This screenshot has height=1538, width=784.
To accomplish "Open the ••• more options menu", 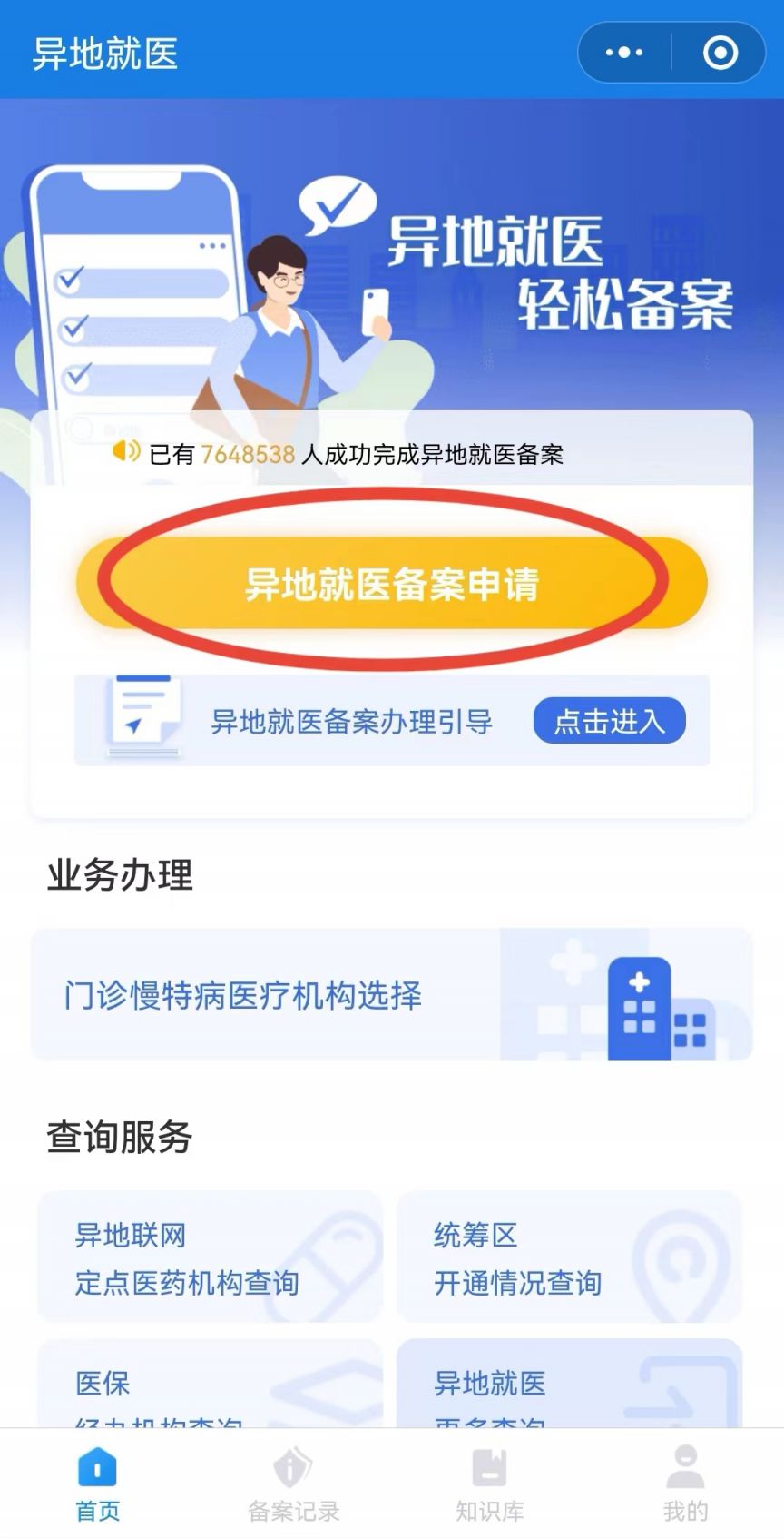I will (x=622, y=52).
